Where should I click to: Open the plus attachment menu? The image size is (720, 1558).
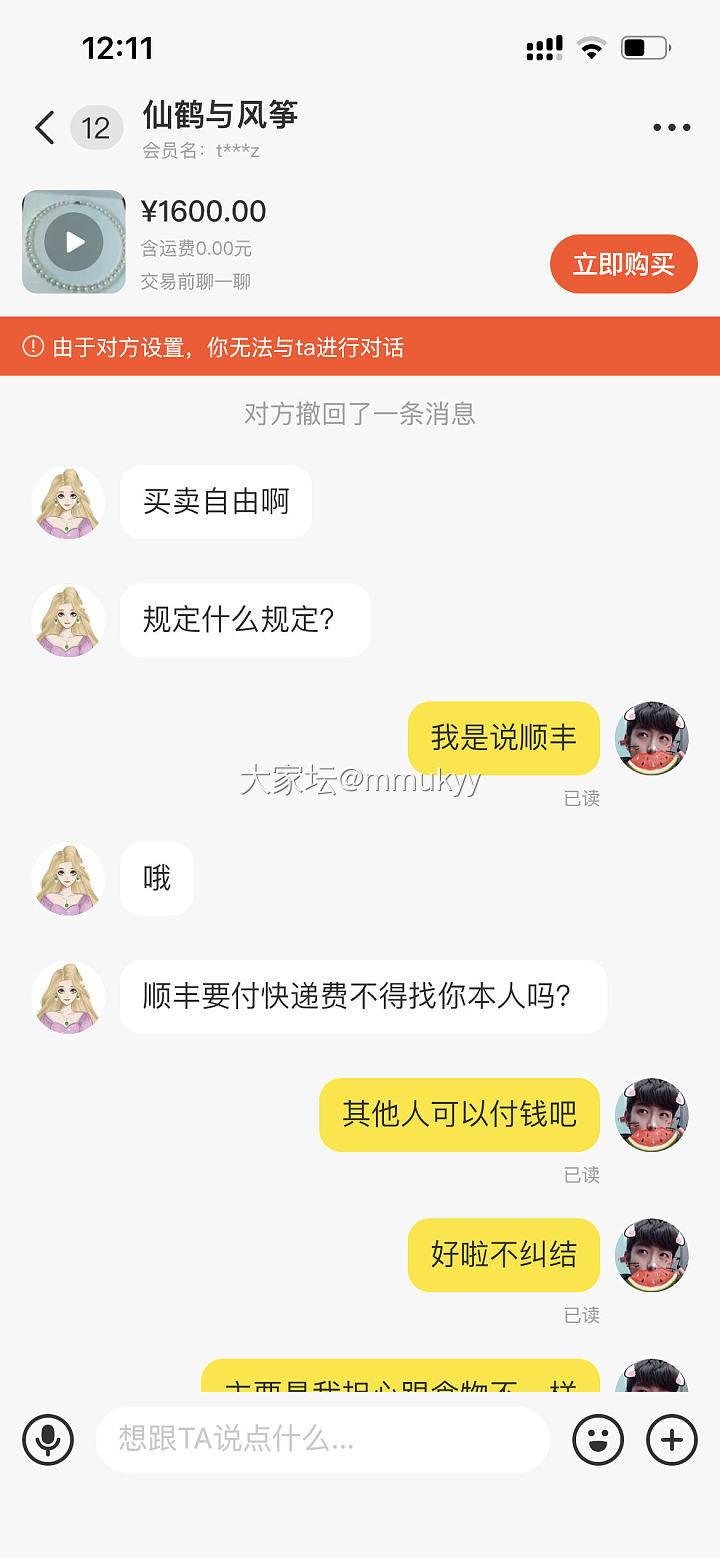pos(672,1440)
